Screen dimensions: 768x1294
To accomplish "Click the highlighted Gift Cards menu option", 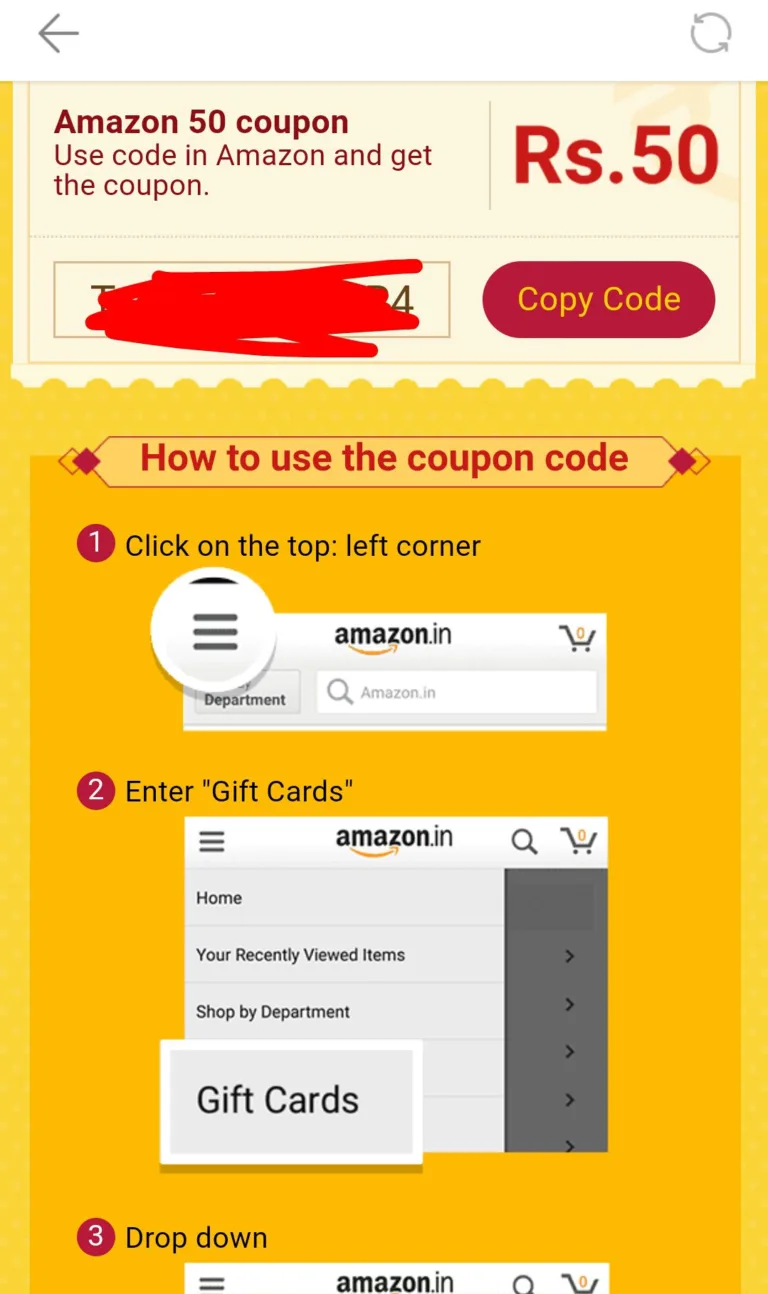I will (x=277, y=1100).
